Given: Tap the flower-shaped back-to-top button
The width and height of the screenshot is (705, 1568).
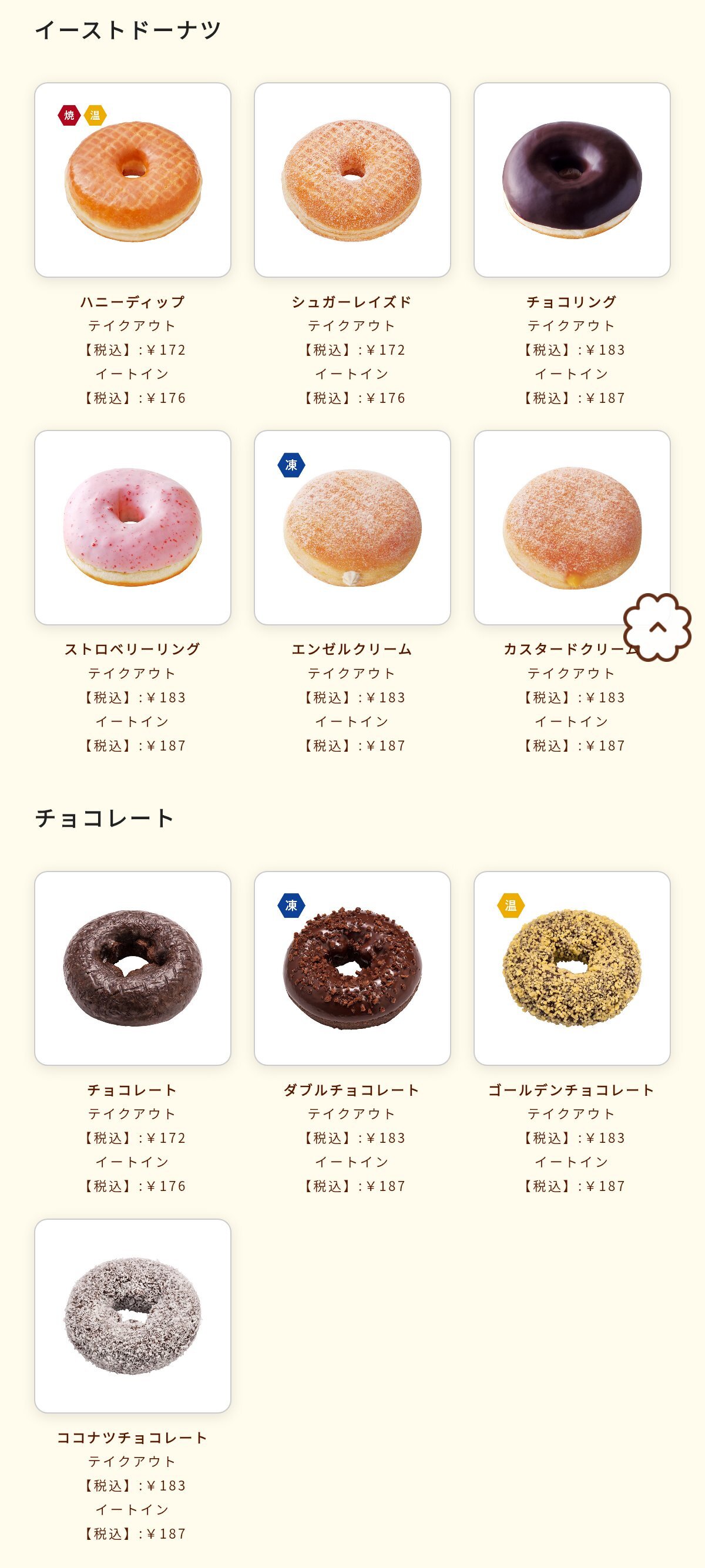Looking at the screenshot, I should (x=657, y=627).
